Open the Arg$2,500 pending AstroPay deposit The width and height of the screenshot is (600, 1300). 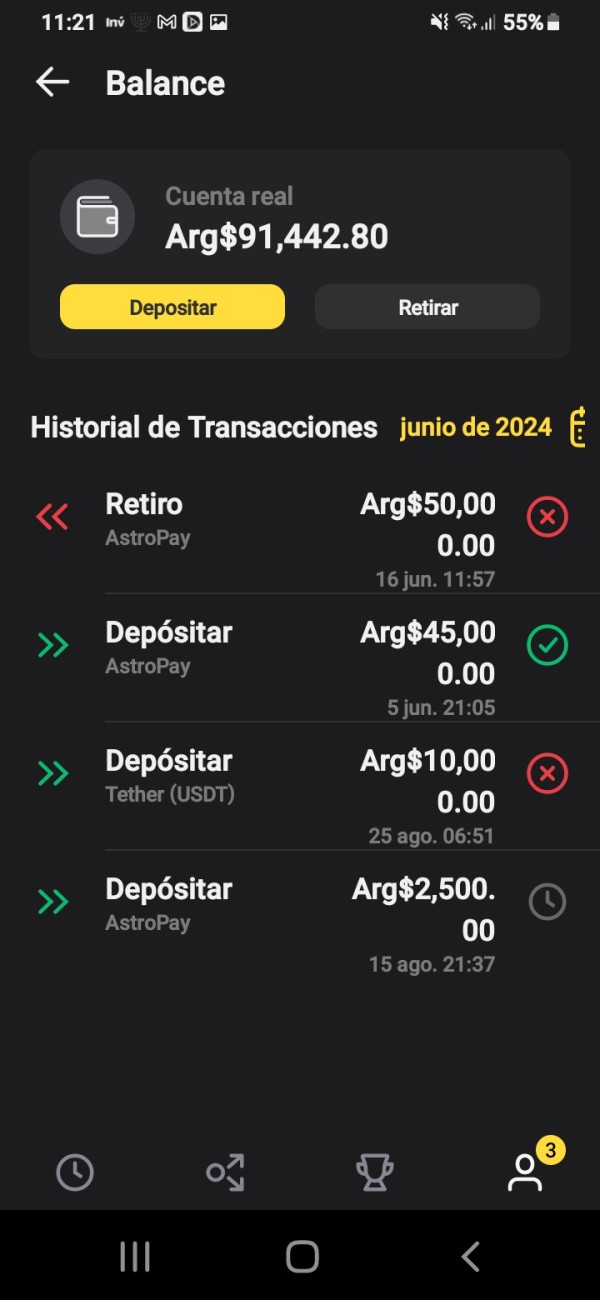(x=300, y=915)
